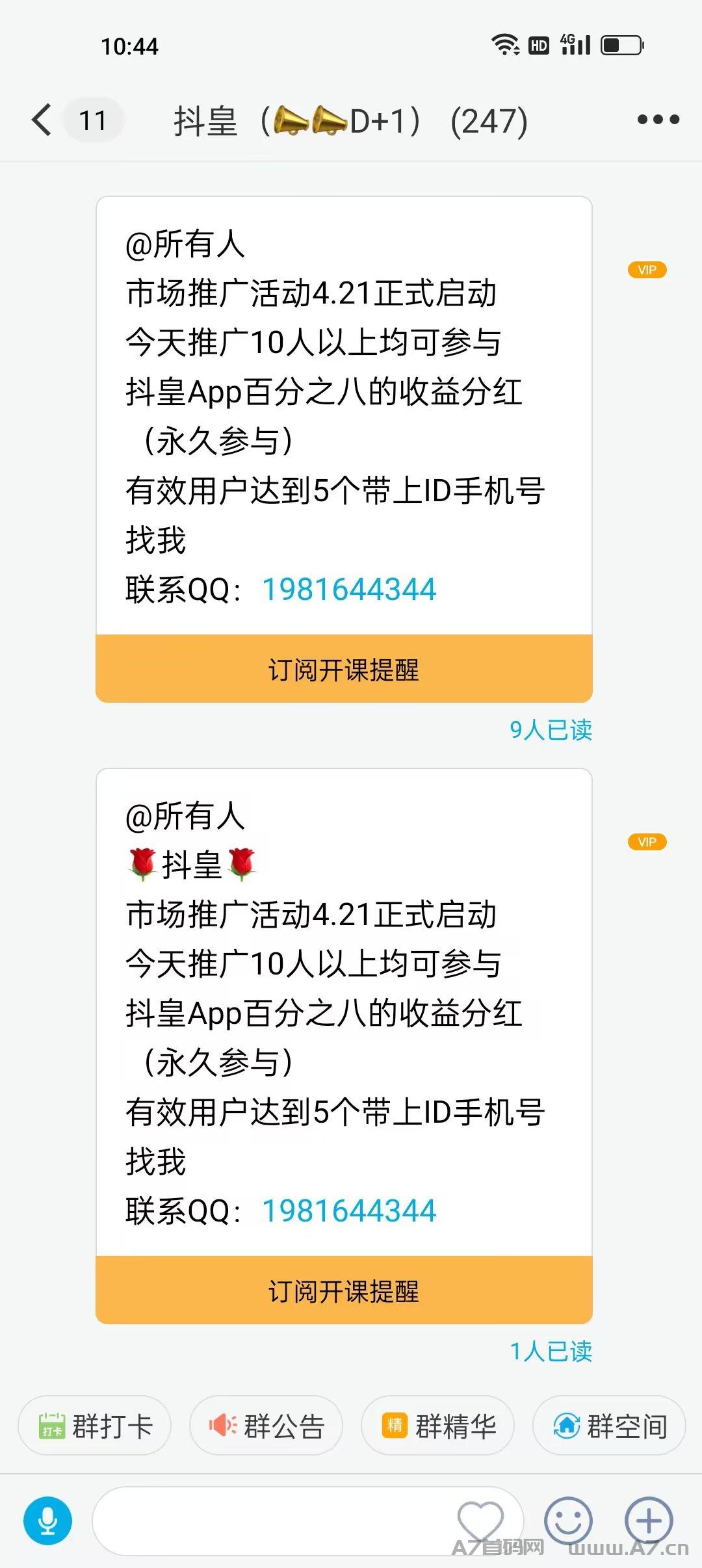
Task: Open QQ number link in first message
Action: pos(349,590)
